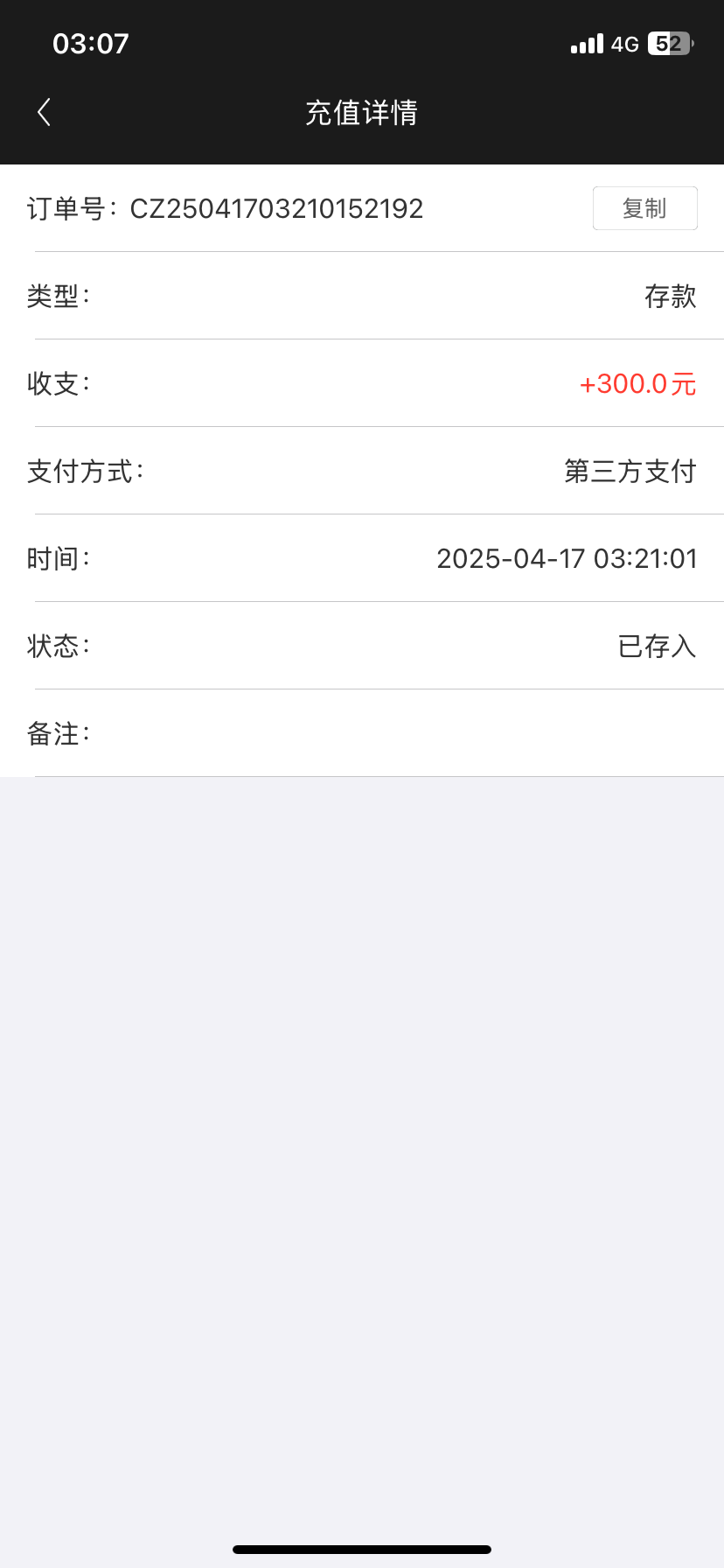Go back from the 充值详情 page
The width and height of the screenshot is (724, 1568).
coord(44,112)
